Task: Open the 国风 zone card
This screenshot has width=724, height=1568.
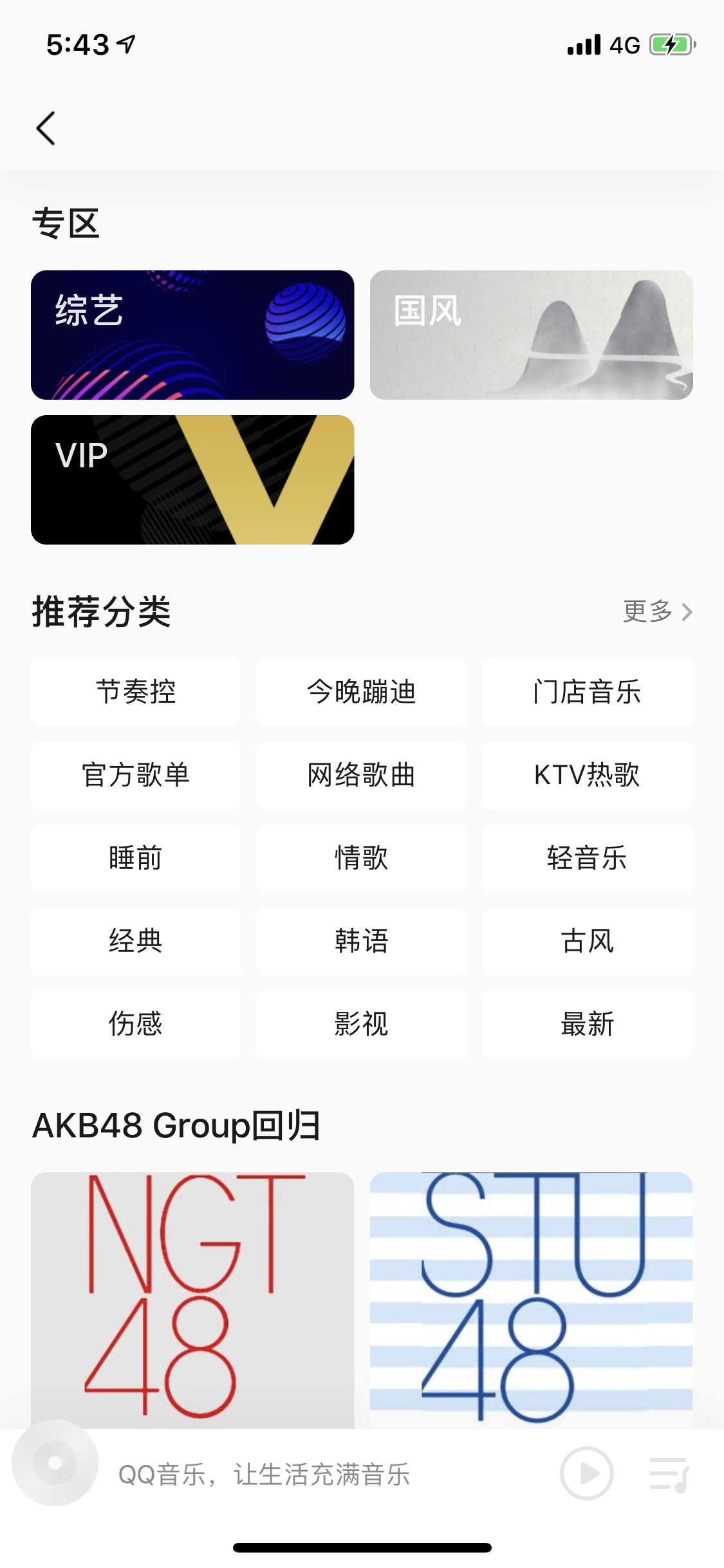Action: click(532, 335)
